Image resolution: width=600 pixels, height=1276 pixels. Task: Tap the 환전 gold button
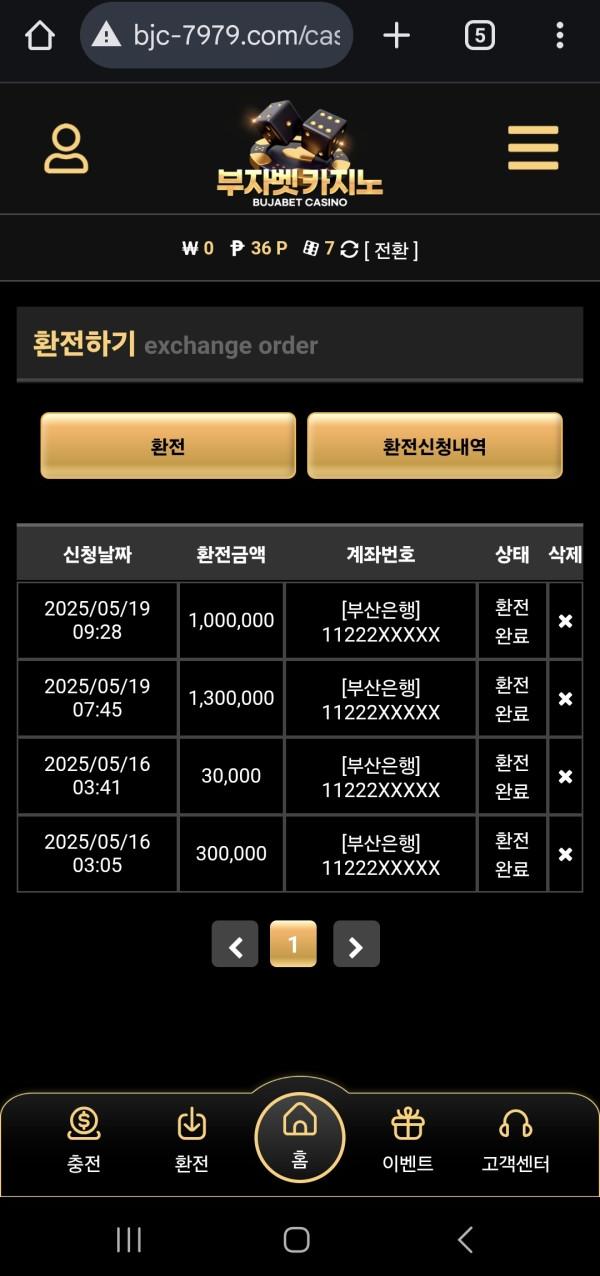pyautogui.click(x=168, y=446)
